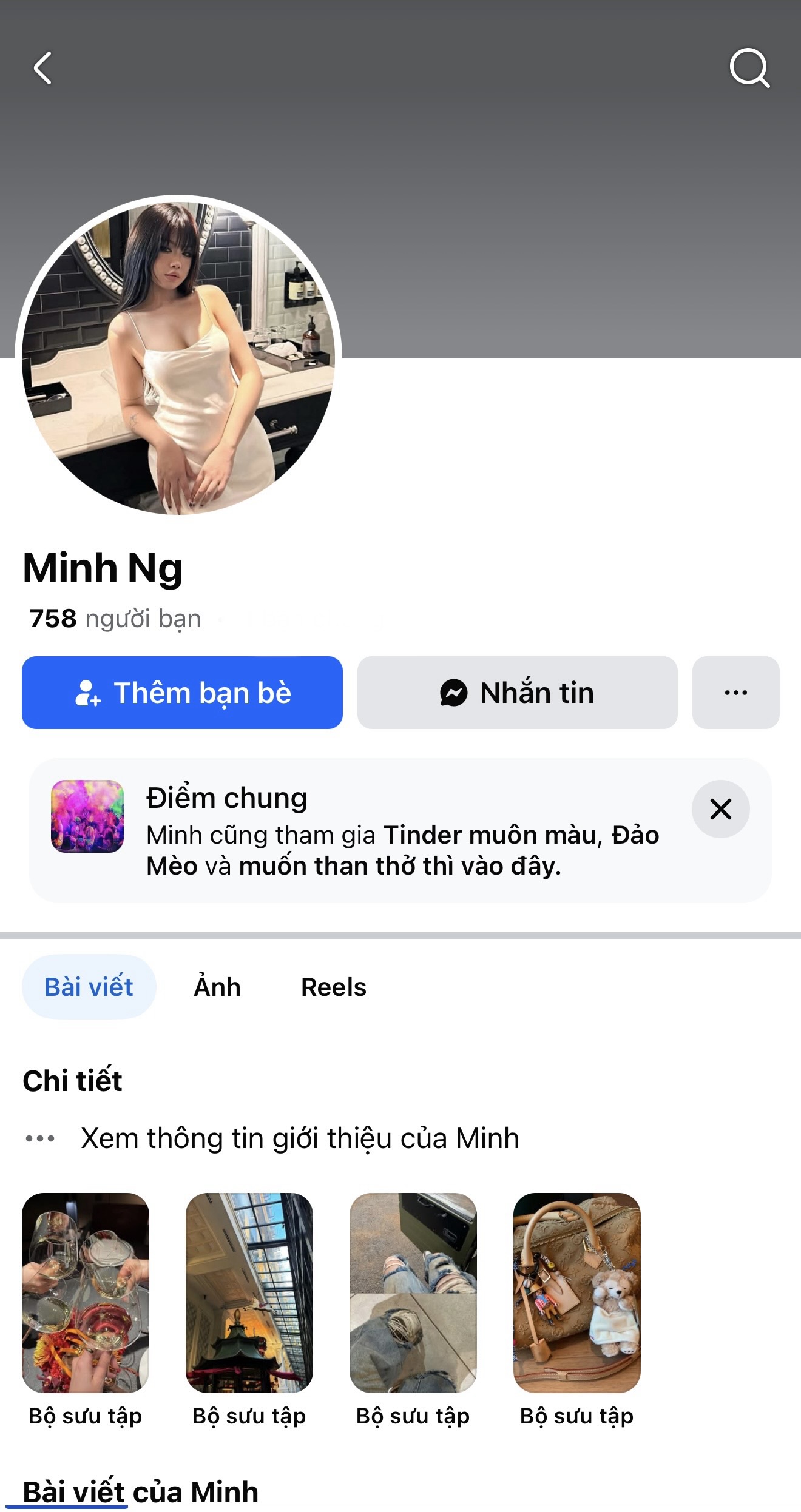
Task: Go back using the top-left arrow
Action: 42,68
